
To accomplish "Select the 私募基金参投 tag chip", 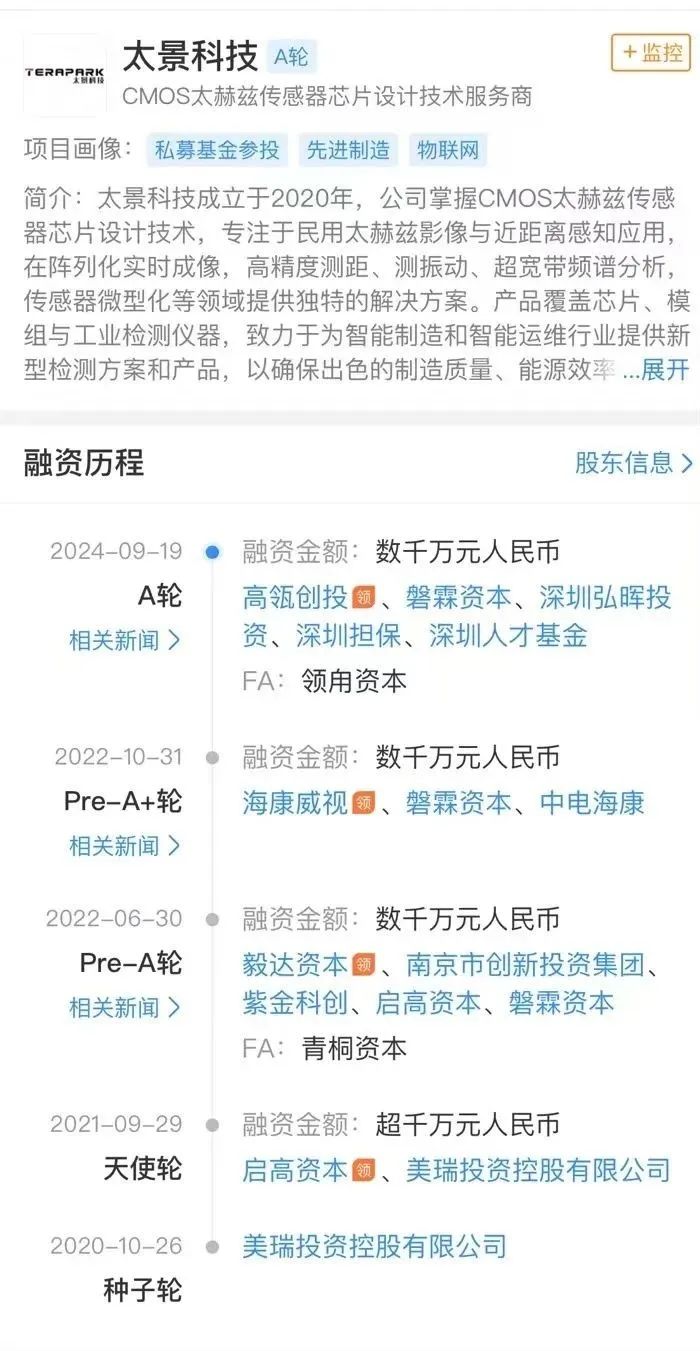I will click(x=217, y=150).
